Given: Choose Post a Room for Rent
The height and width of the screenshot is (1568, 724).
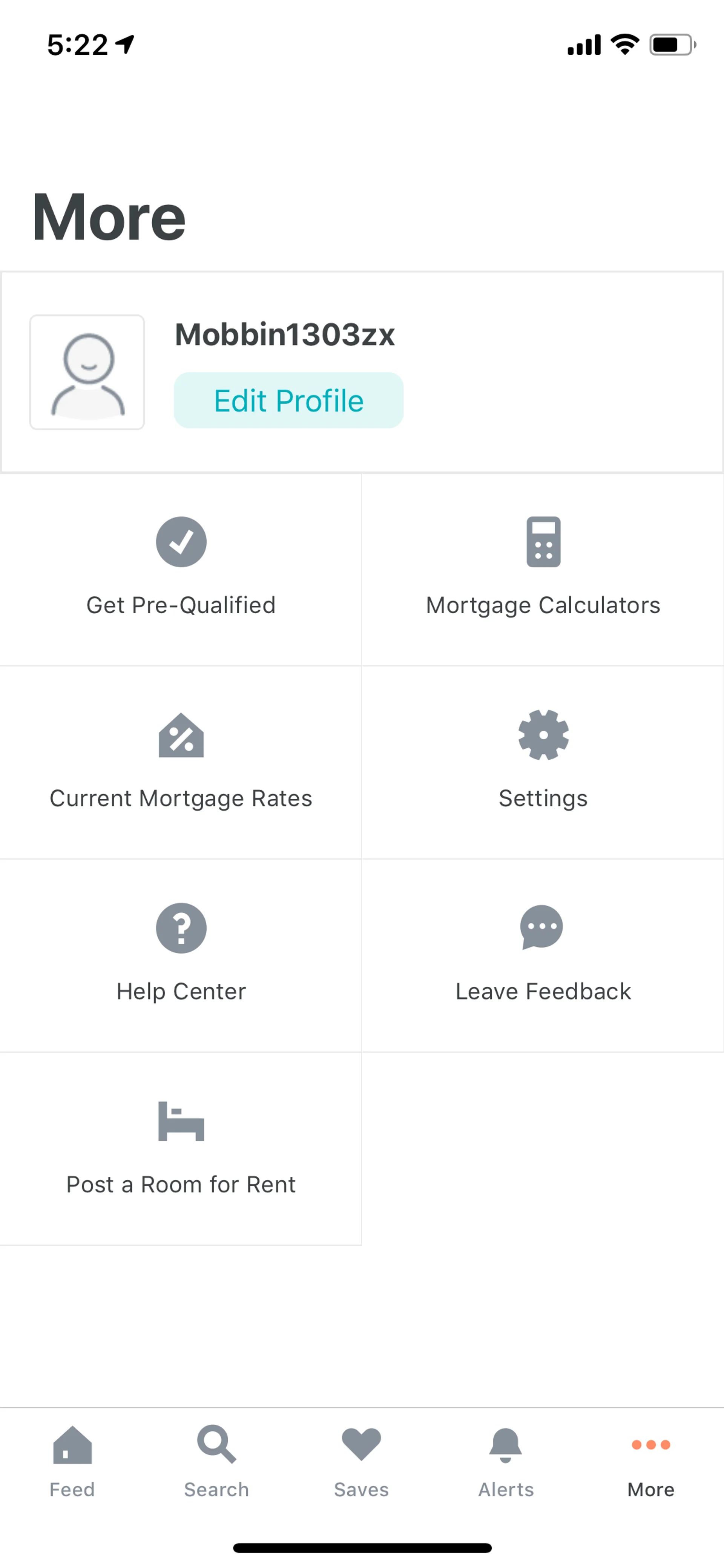Looking at the screenshot, I should coord(181,1147).
